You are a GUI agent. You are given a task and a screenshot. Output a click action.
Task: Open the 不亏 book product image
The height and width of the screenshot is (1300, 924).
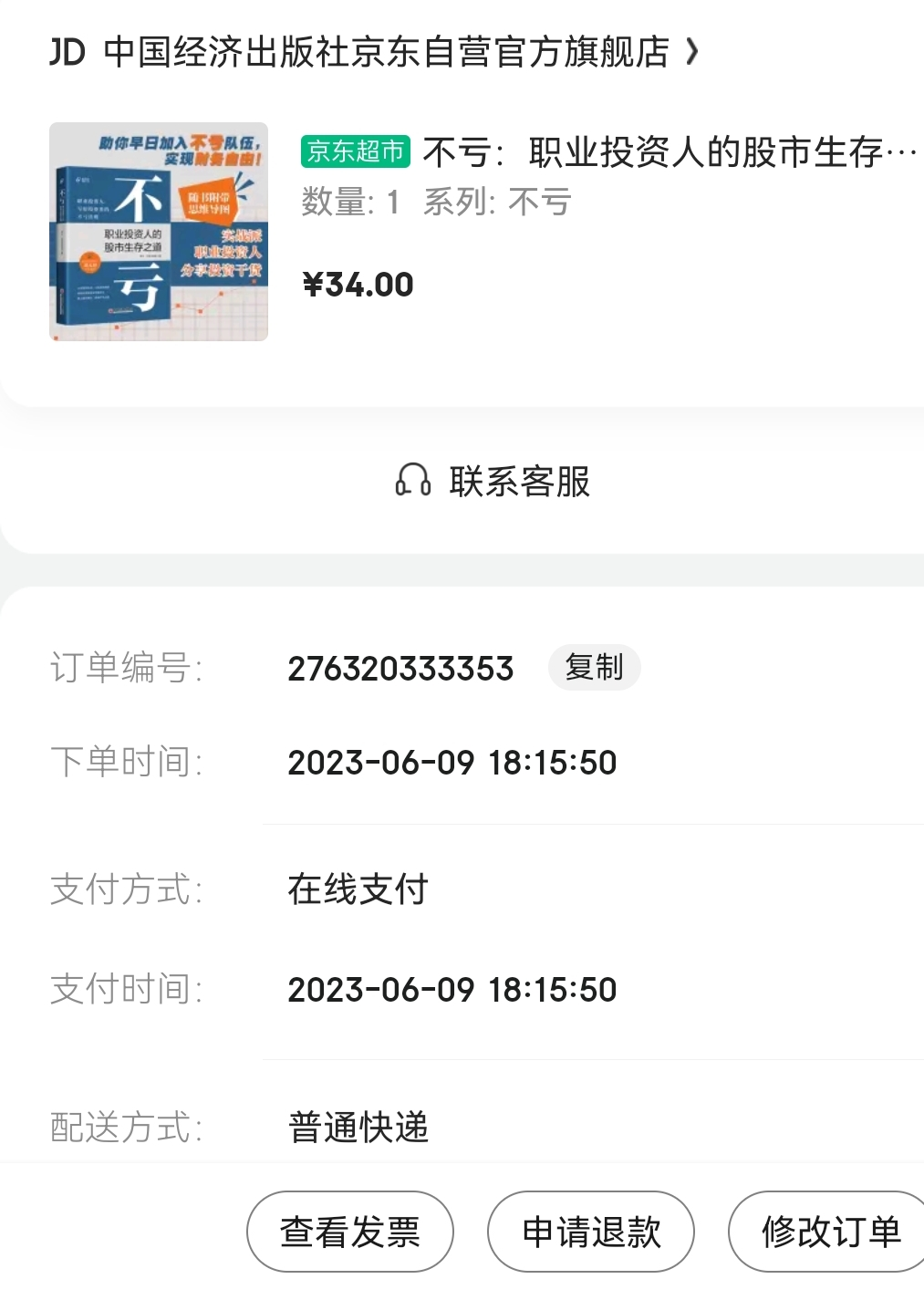click(159, 232)
